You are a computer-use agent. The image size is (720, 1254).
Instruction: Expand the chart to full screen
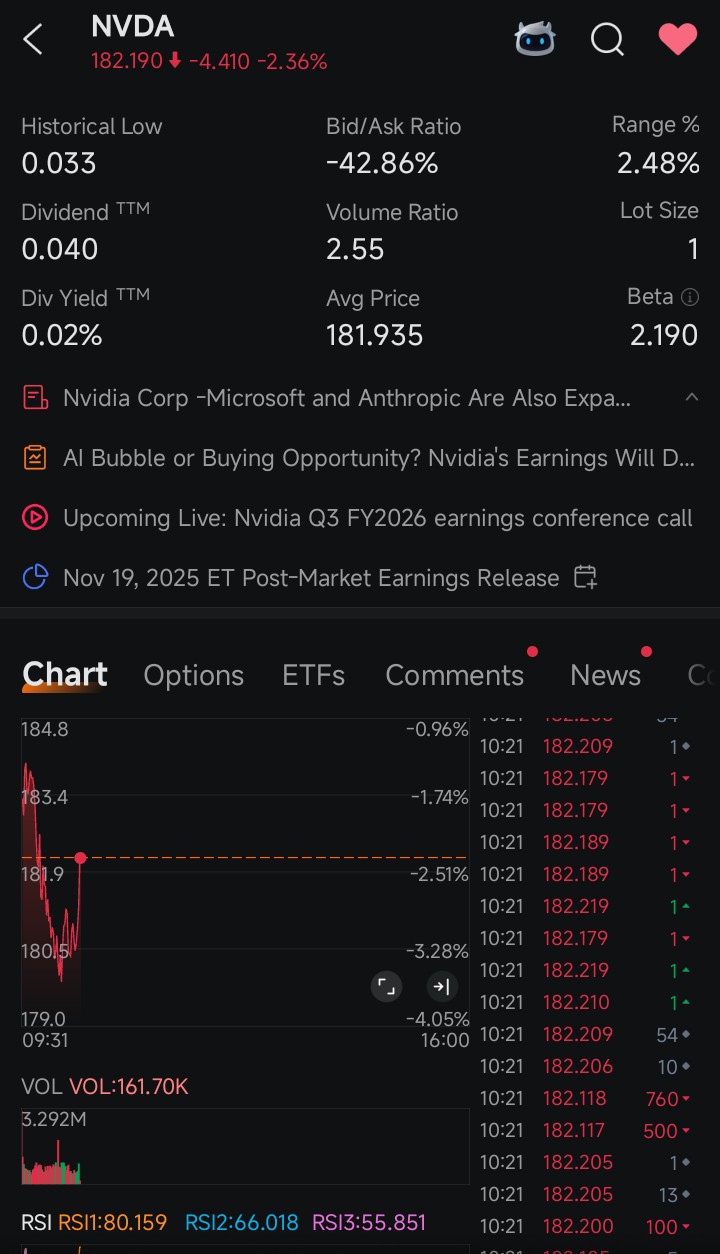coord(386,987)
